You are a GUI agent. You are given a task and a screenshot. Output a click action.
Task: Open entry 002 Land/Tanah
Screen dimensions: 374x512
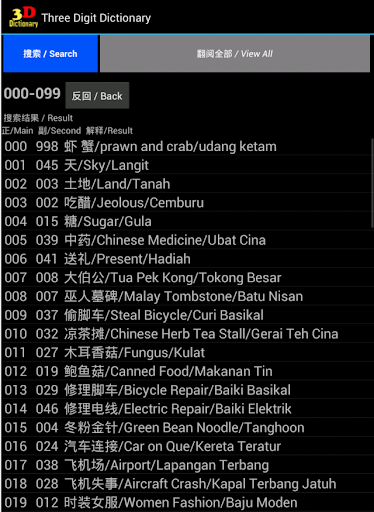[x=187, y=184]
